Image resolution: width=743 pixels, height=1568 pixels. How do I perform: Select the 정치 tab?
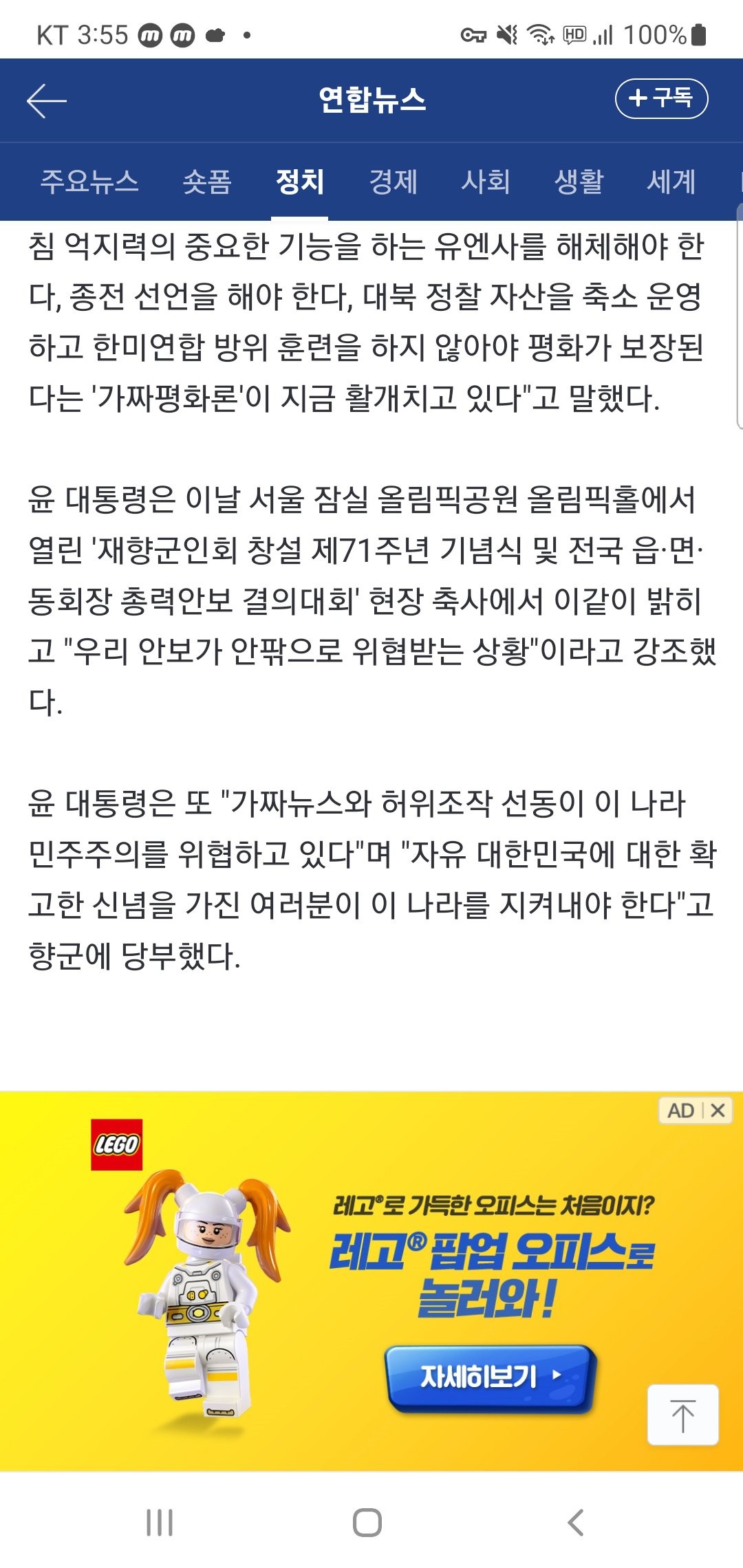point(299,182)
